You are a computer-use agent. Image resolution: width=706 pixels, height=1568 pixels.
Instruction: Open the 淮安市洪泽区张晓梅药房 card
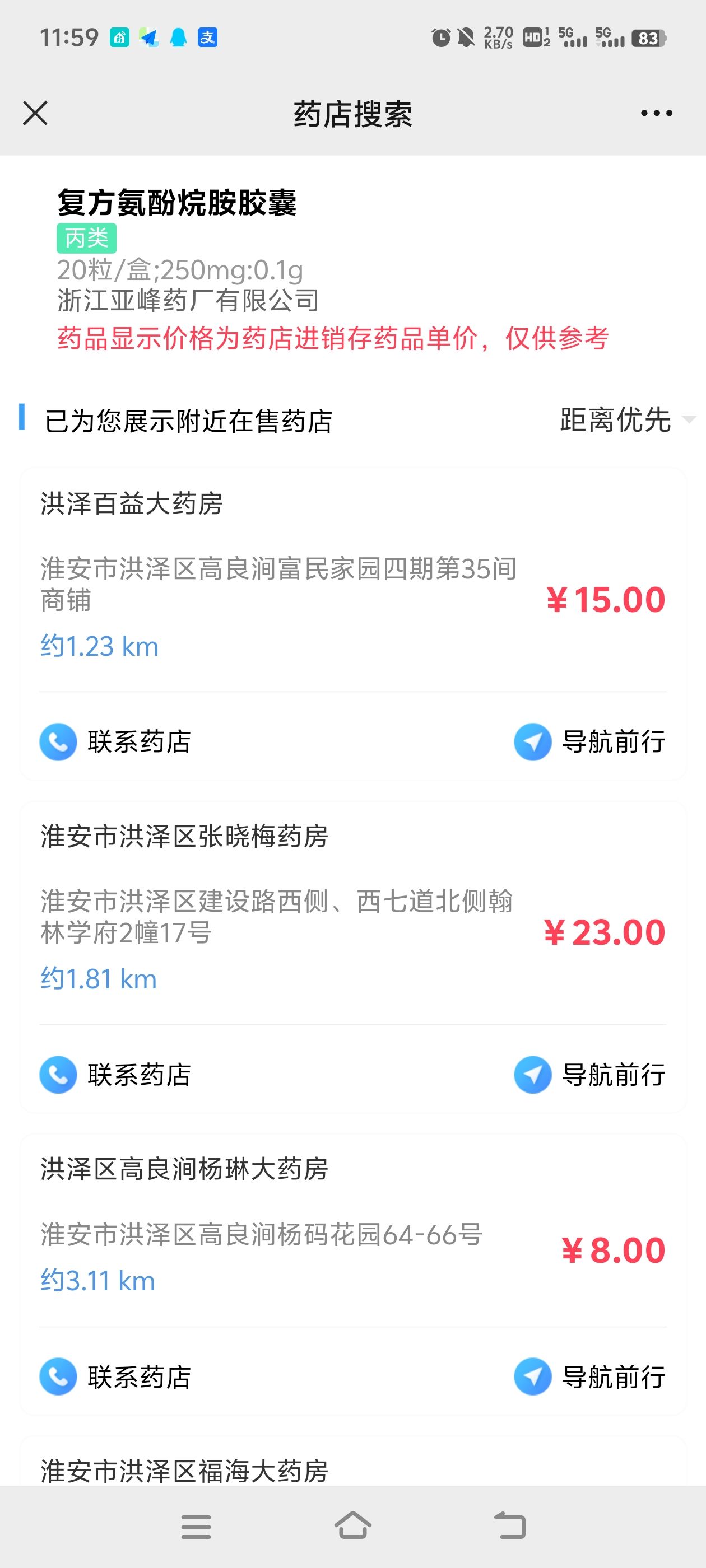click(352, 912)
